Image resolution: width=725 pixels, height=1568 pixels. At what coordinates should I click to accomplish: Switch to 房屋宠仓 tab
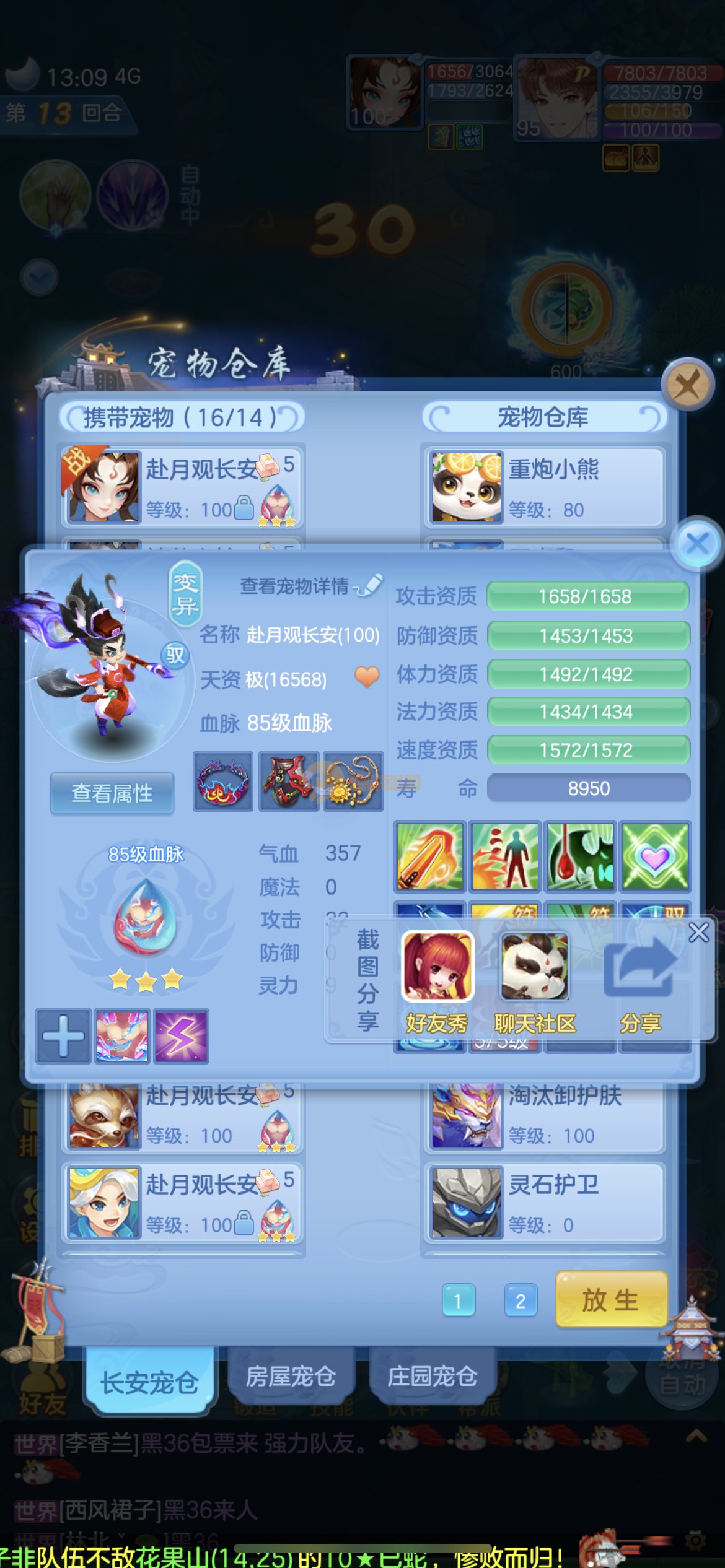tap(291, 1376)
